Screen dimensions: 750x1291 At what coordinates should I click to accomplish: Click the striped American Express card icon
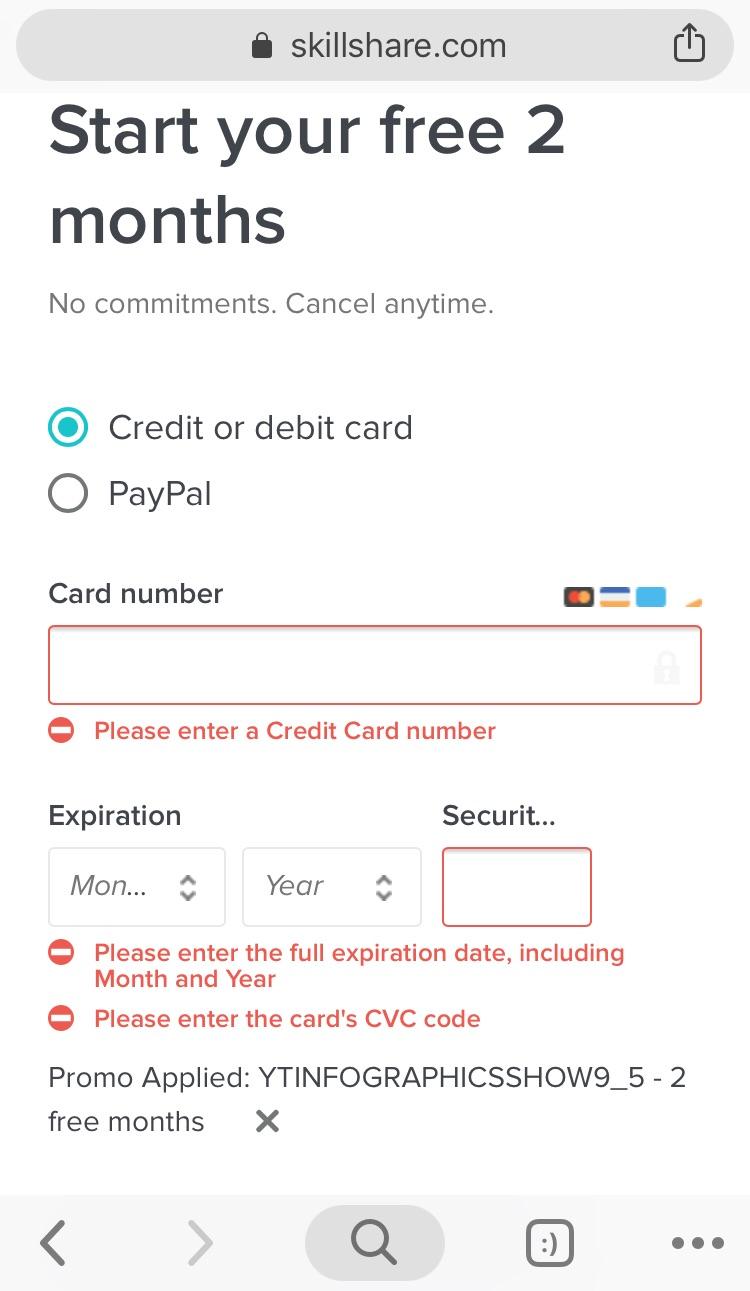[614, 595]
